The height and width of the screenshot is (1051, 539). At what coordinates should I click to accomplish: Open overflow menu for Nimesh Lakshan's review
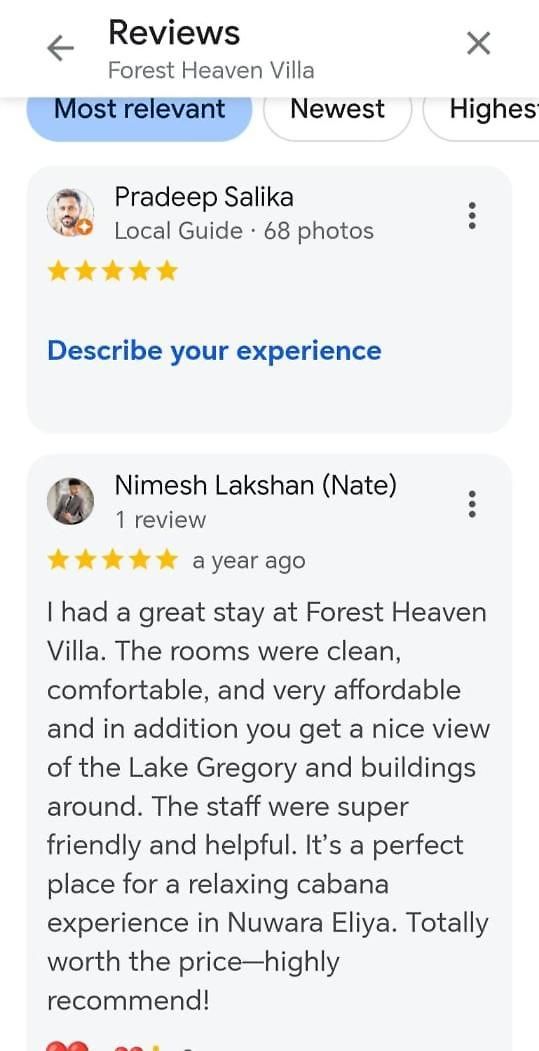473,503
